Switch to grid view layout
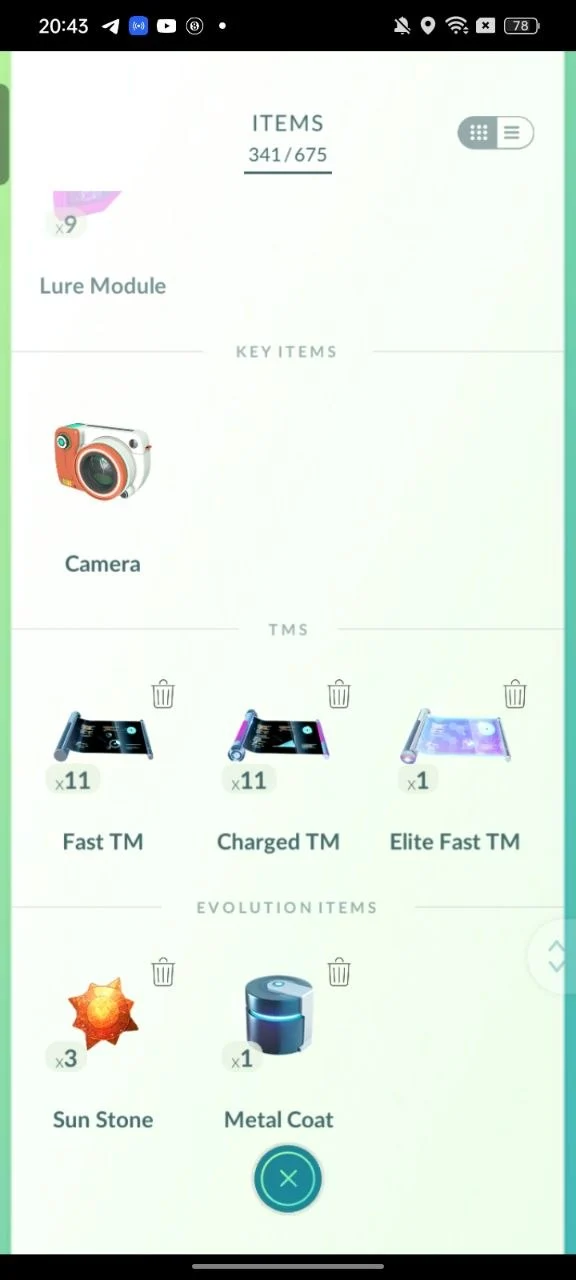The width and height of the screenshot is (576, 1280). 479,133
